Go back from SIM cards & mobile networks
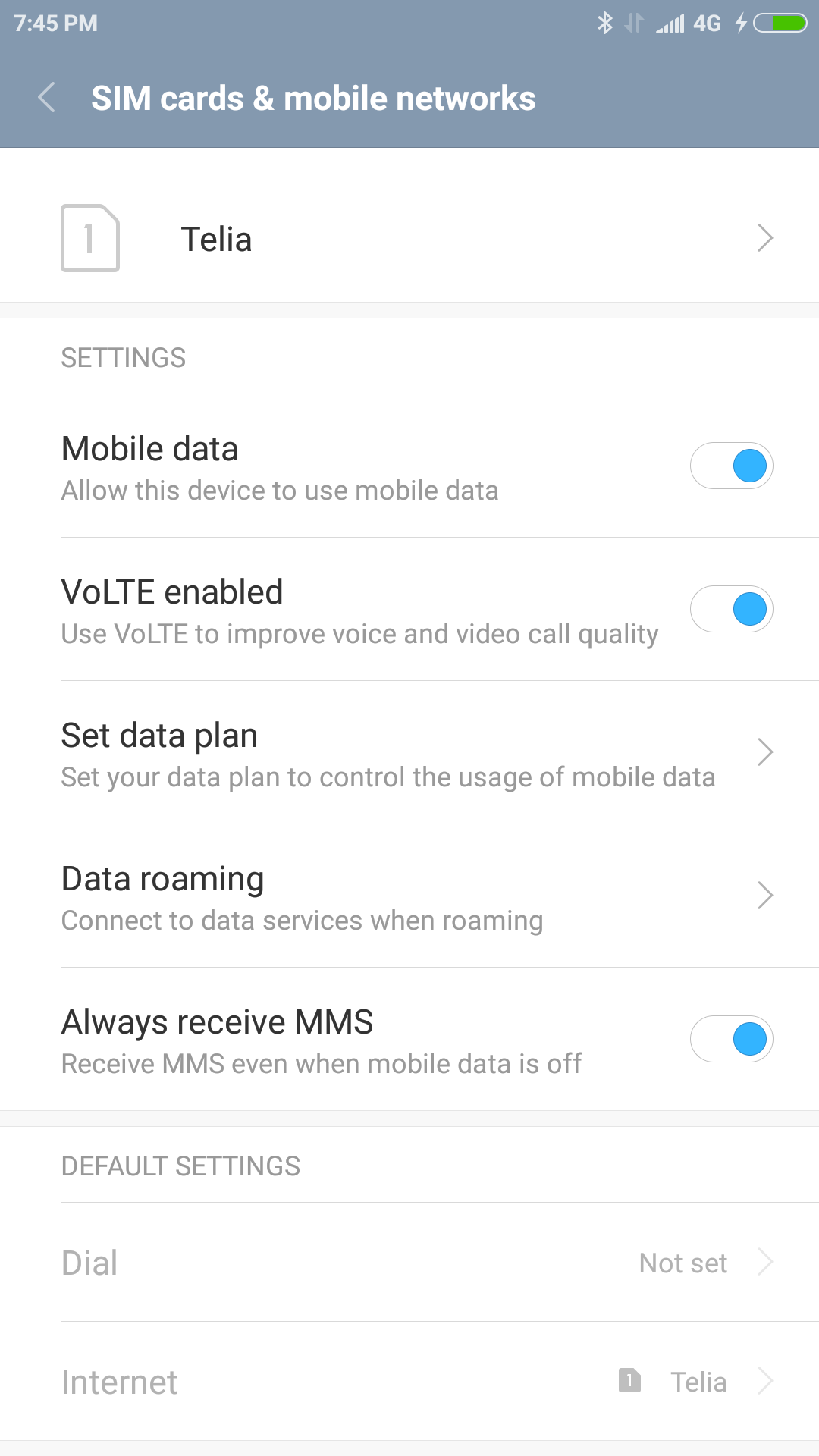819x1456 pixels. click(47, 98)
